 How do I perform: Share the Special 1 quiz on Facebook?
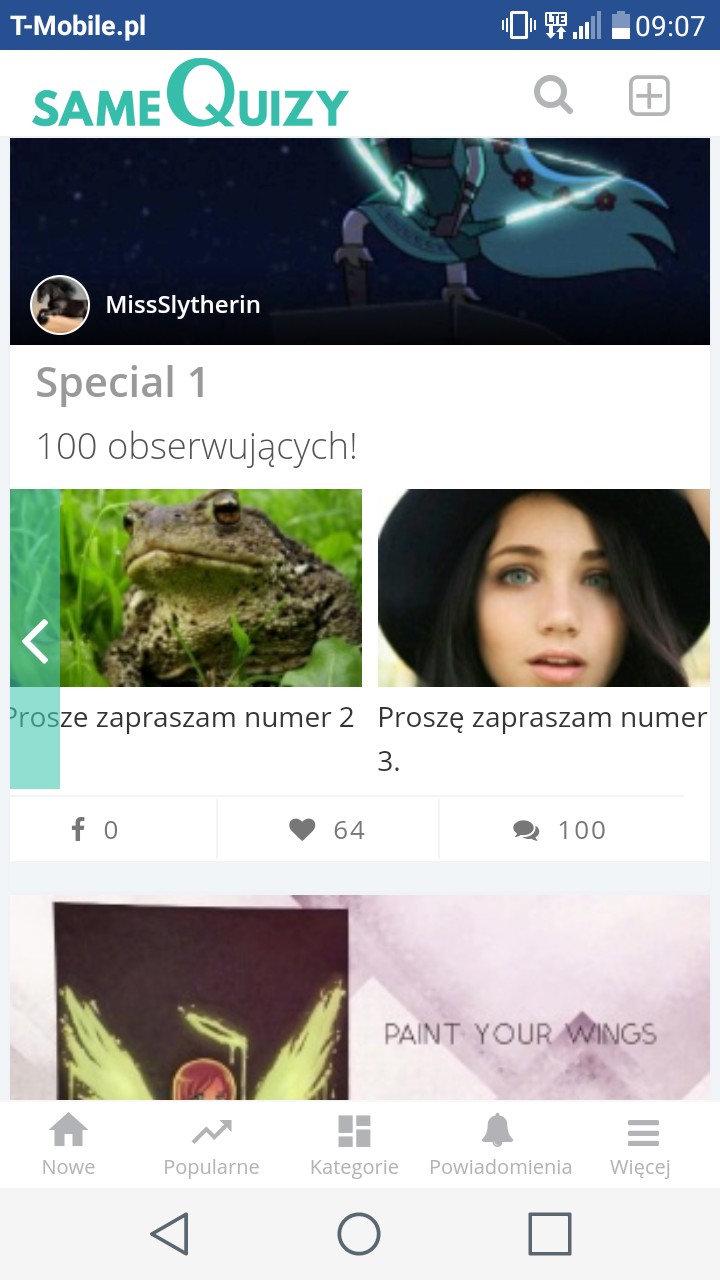[x=95, y=830]
